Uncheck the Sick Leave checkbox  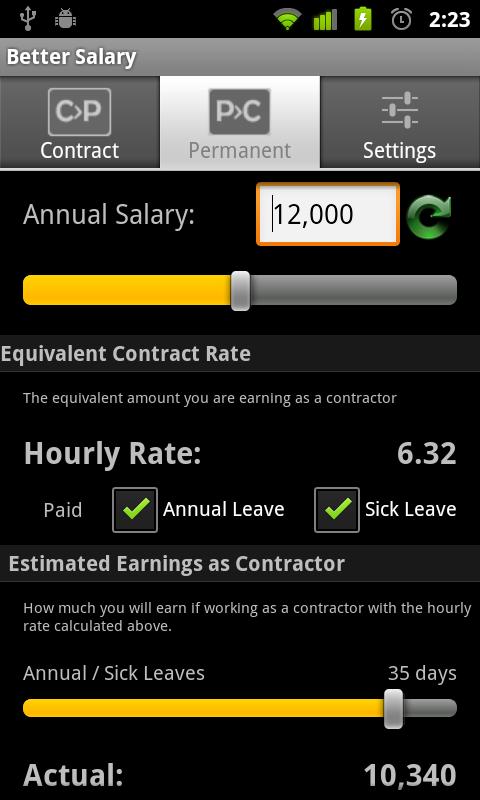click(x=337, y=510)
